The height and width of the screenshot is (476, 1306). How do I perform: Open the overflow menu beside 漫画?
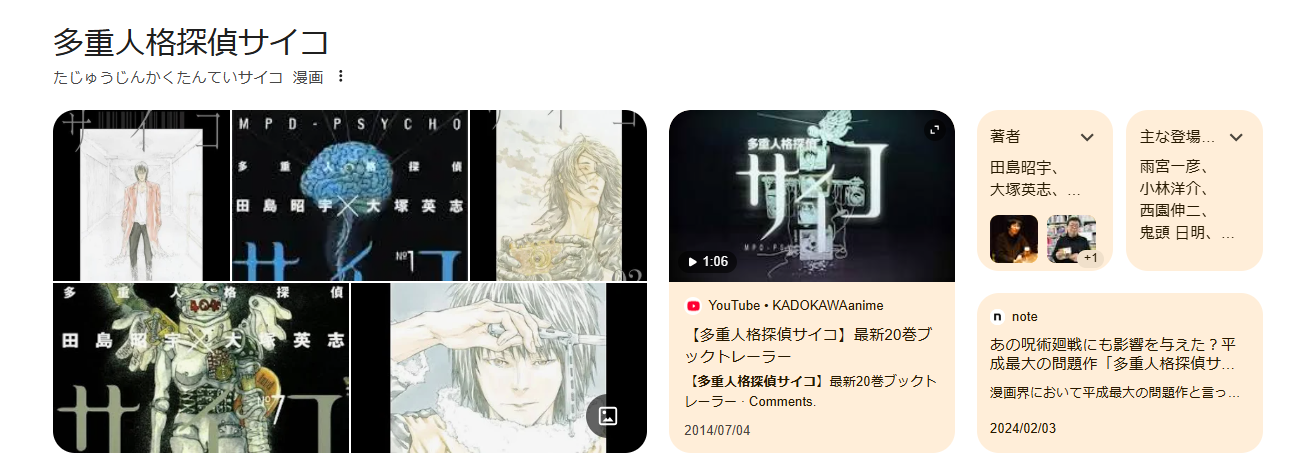click(x=340, y=77)
